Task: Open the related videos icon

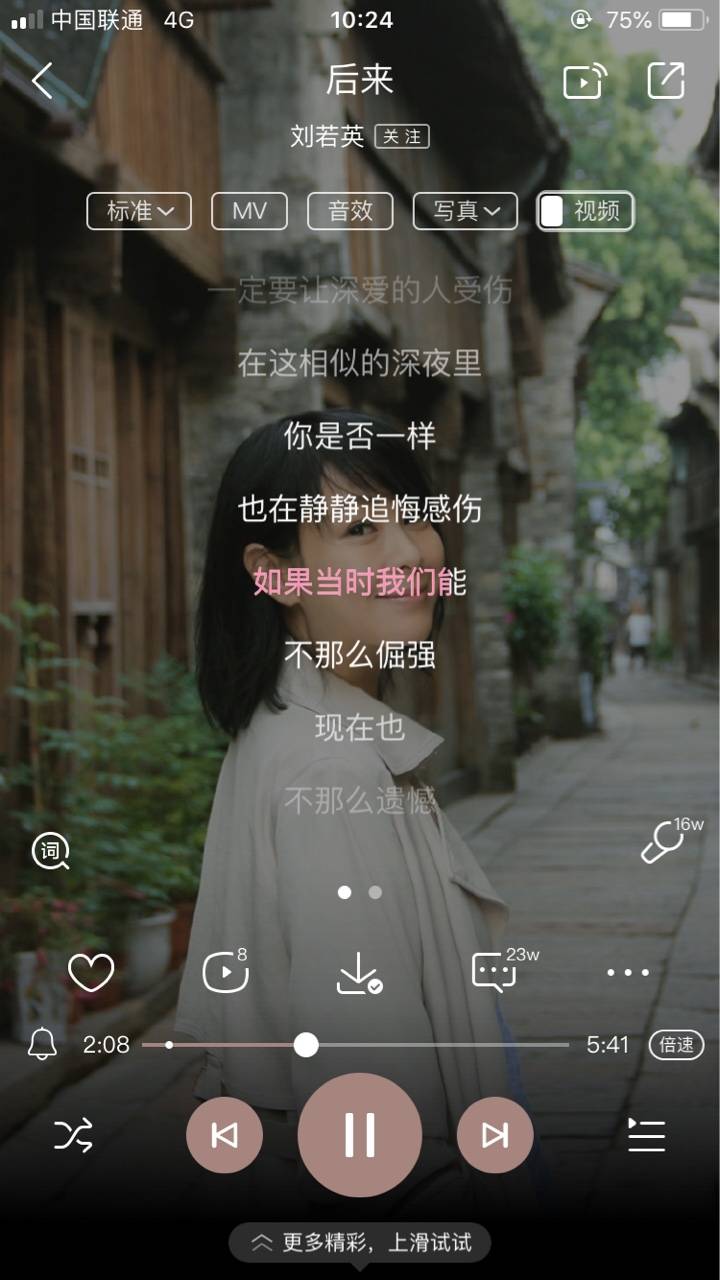Action: (x=225, y=972)
